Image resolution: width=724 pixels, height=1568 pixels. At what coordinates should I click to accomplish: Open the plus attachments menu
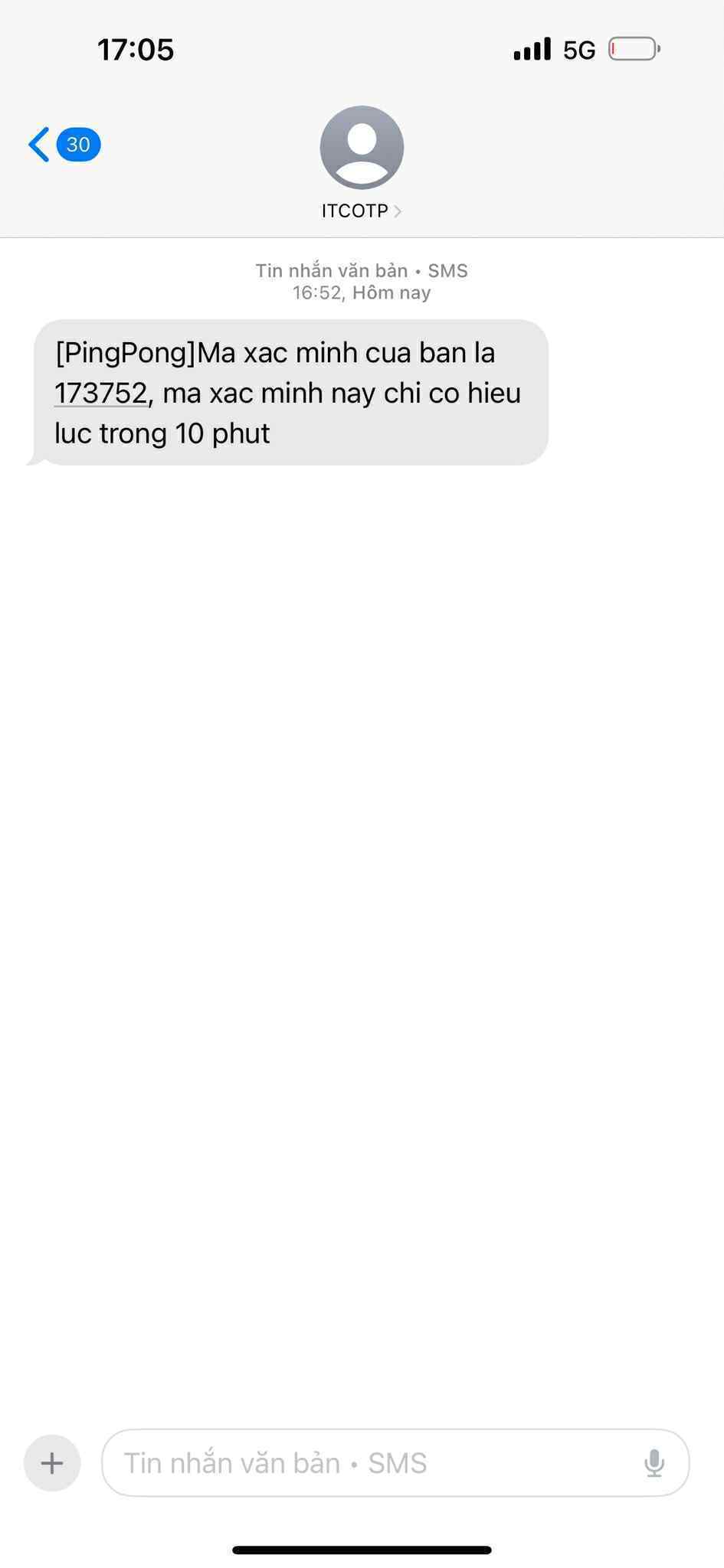click(52, 1463)
